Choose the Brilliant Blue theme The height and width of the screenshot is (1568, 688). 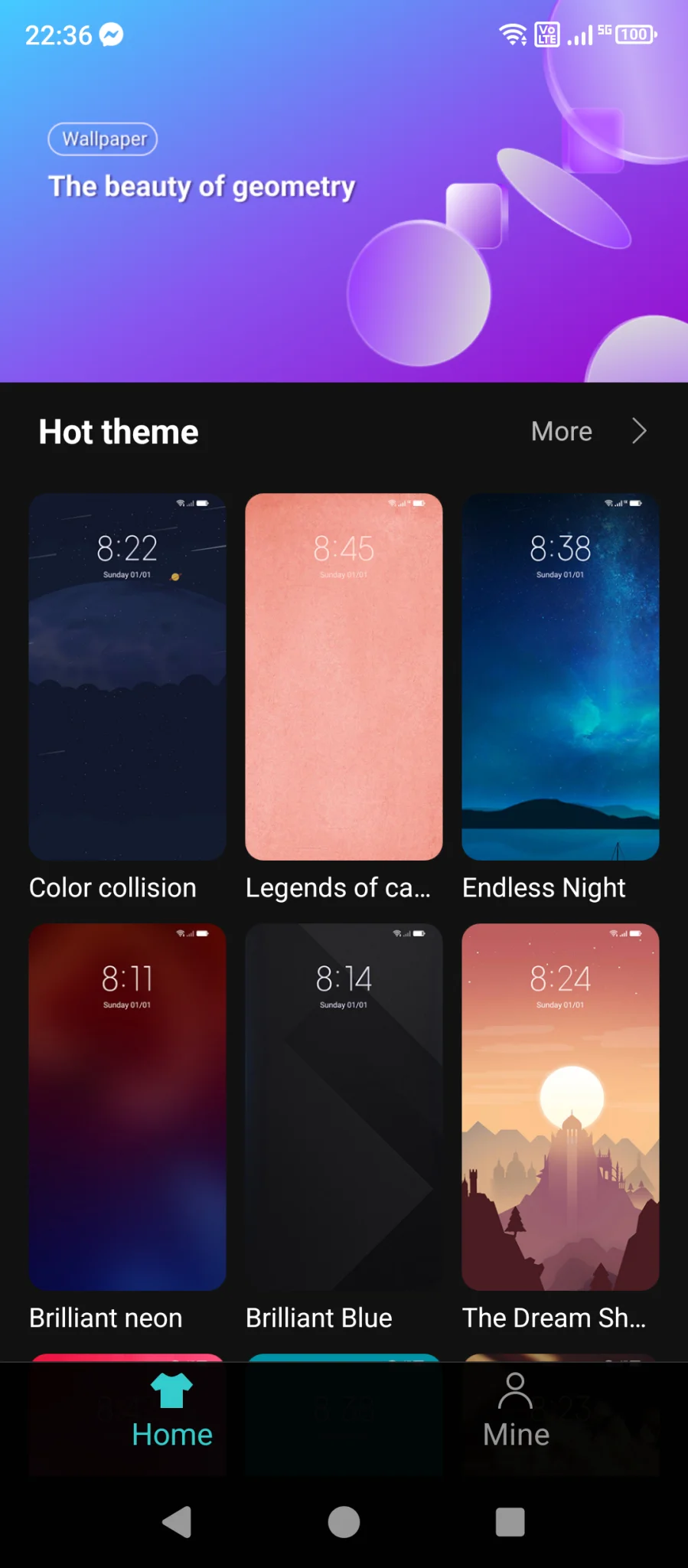344,1107
